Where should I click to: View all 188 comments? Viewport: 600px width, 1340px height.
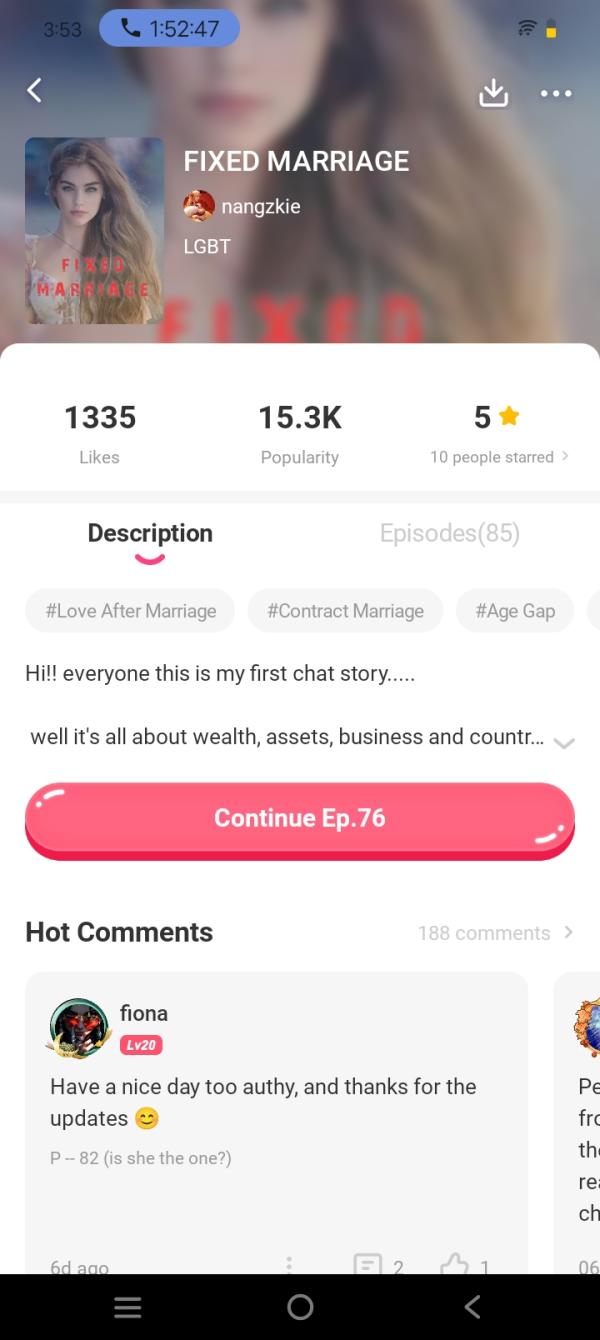(495, 933)
